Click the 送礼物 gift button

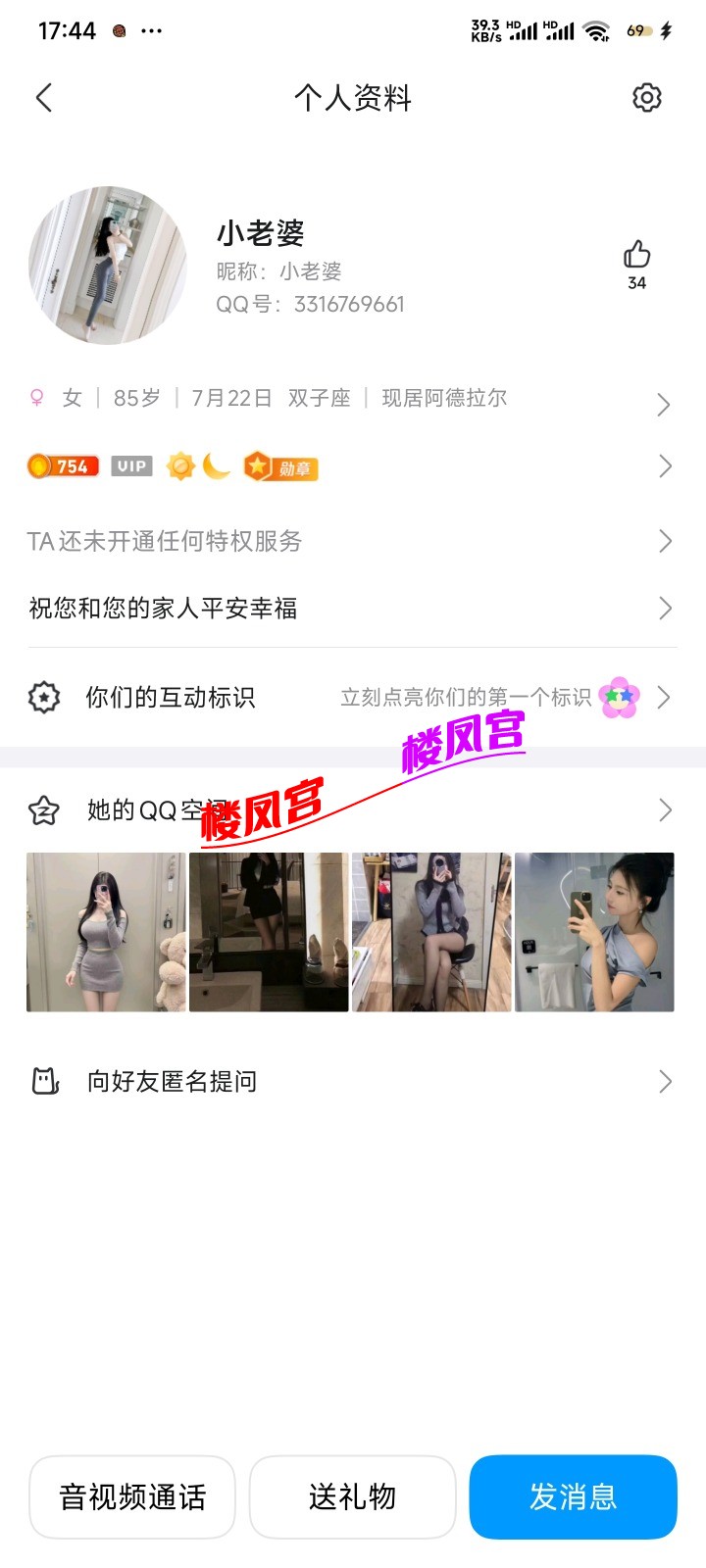tap(353, 1496)
